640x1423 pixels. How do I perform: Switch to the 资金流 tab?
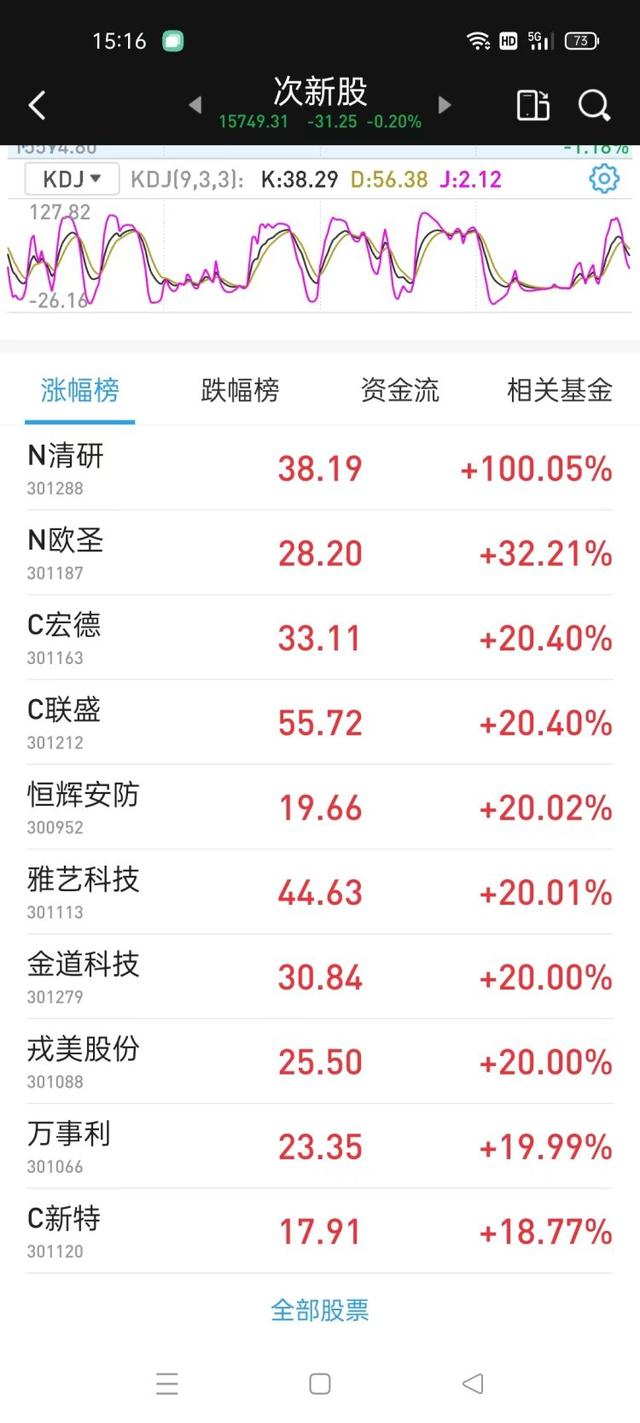400,390
